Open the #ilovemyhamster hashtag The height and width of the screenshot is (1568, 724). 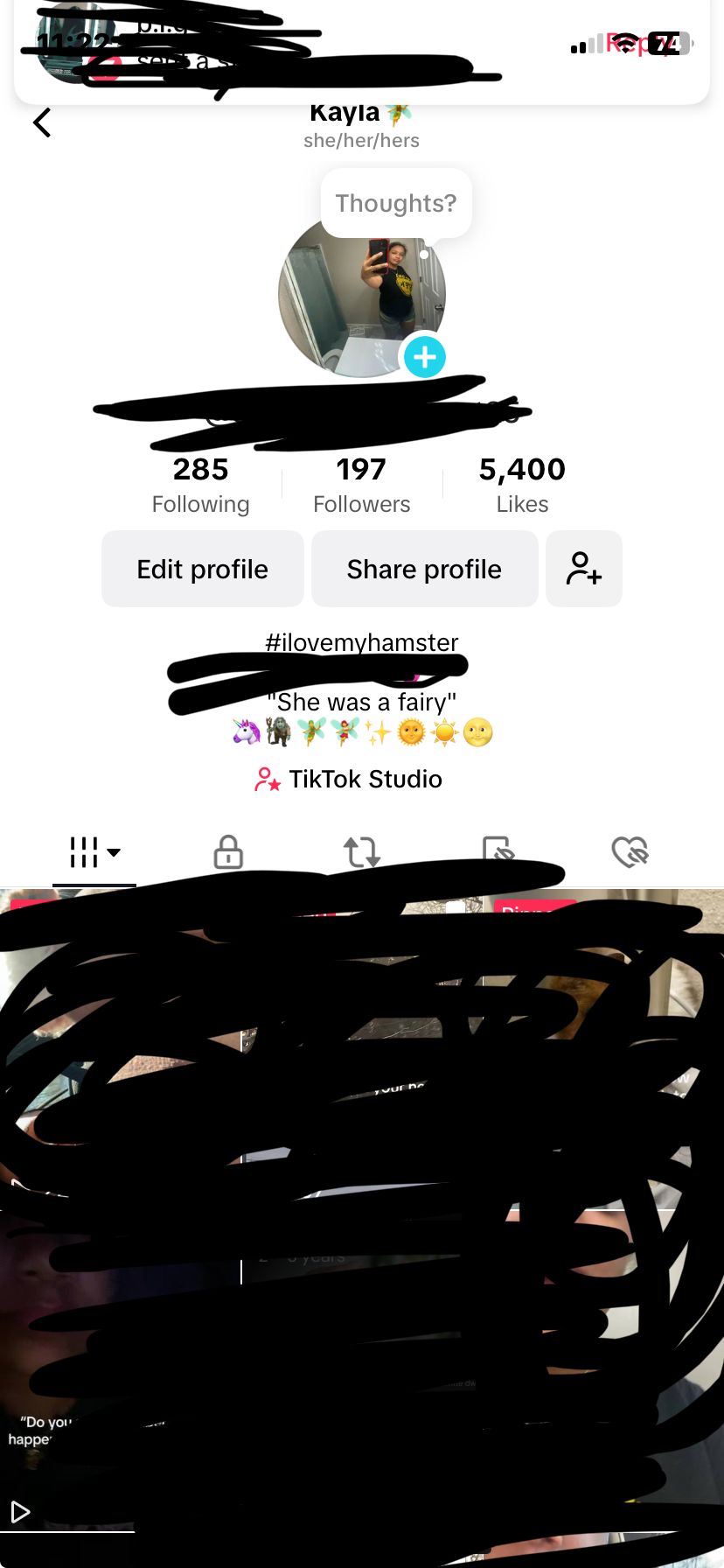(x=361, y=642)
